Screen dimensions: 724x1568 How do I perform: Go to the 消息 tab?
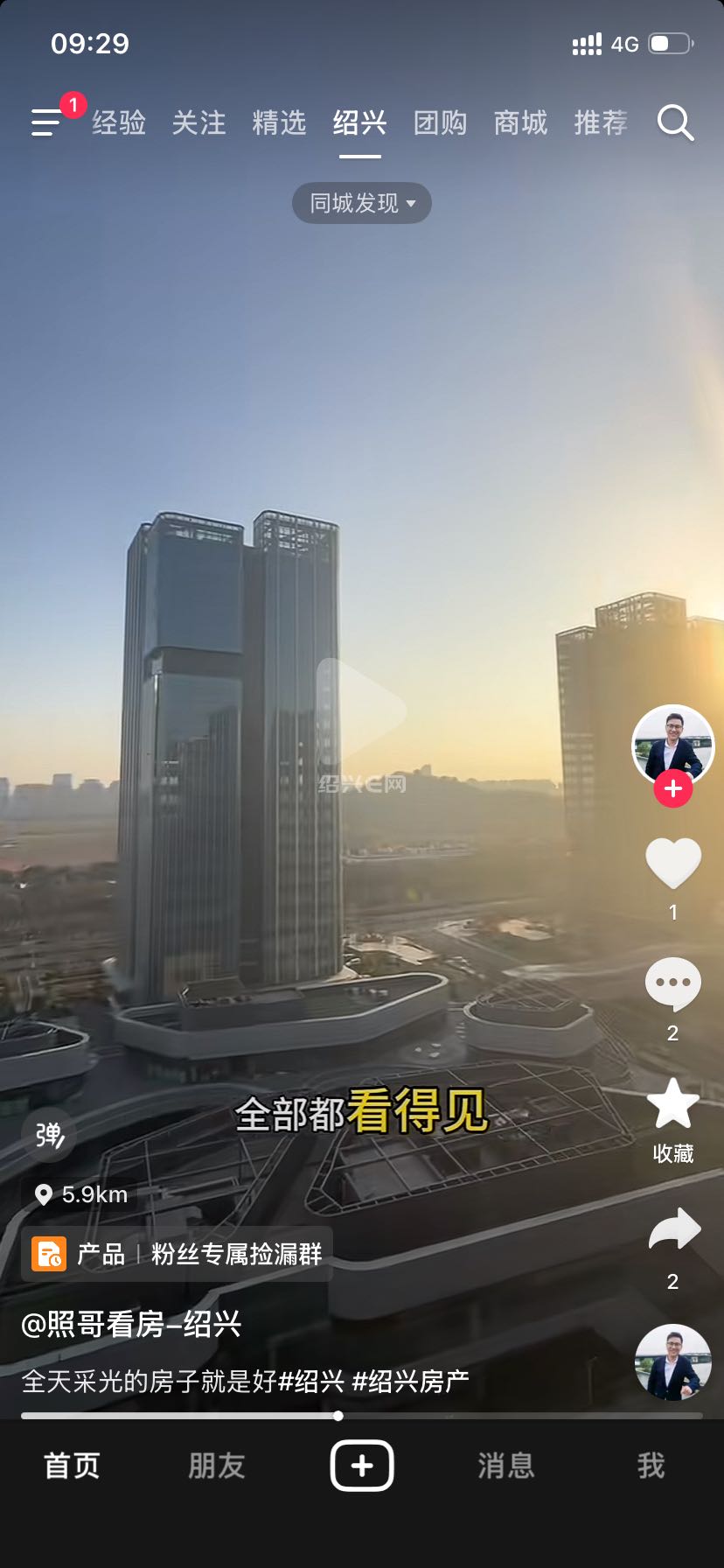coord(505,1466)
